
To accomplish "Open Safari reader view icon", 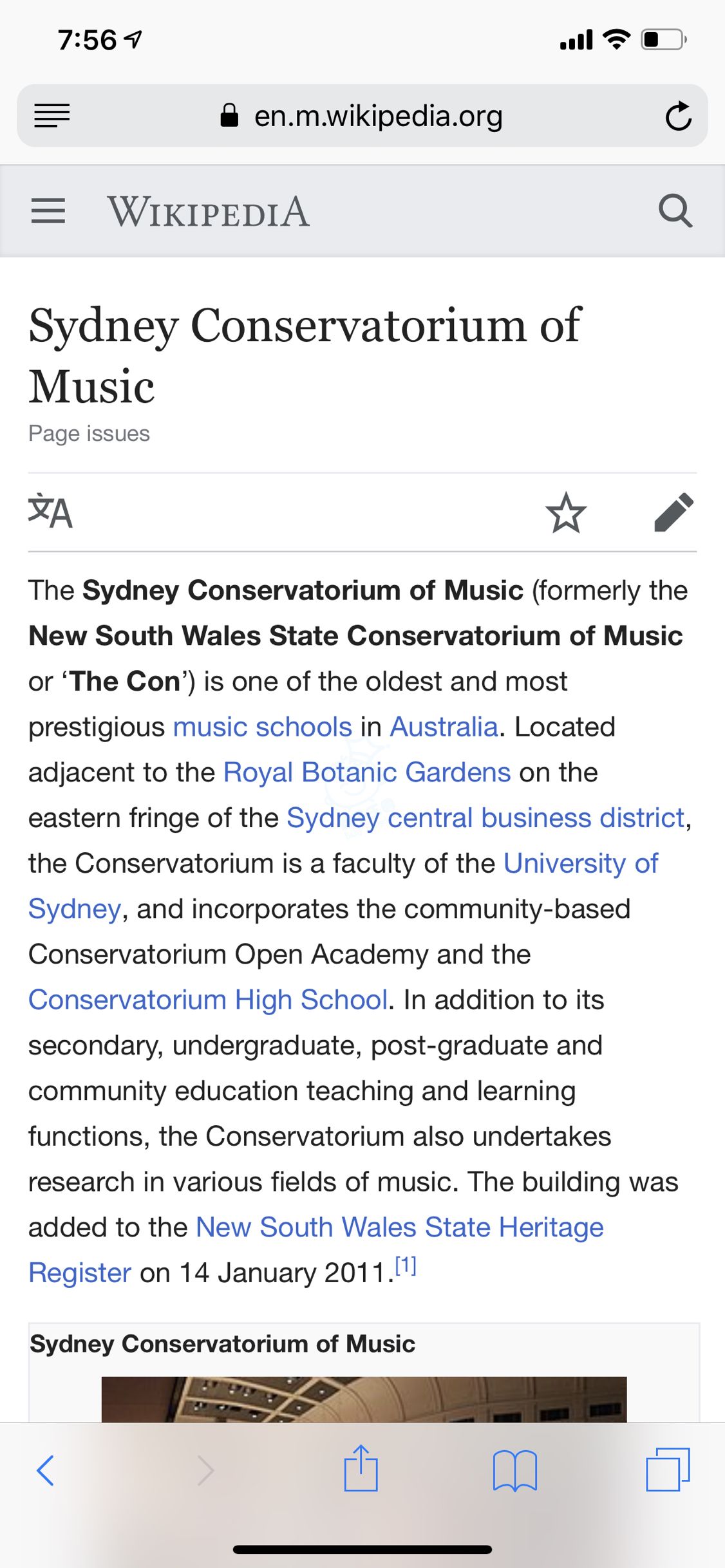I will (x=52, y=116).
